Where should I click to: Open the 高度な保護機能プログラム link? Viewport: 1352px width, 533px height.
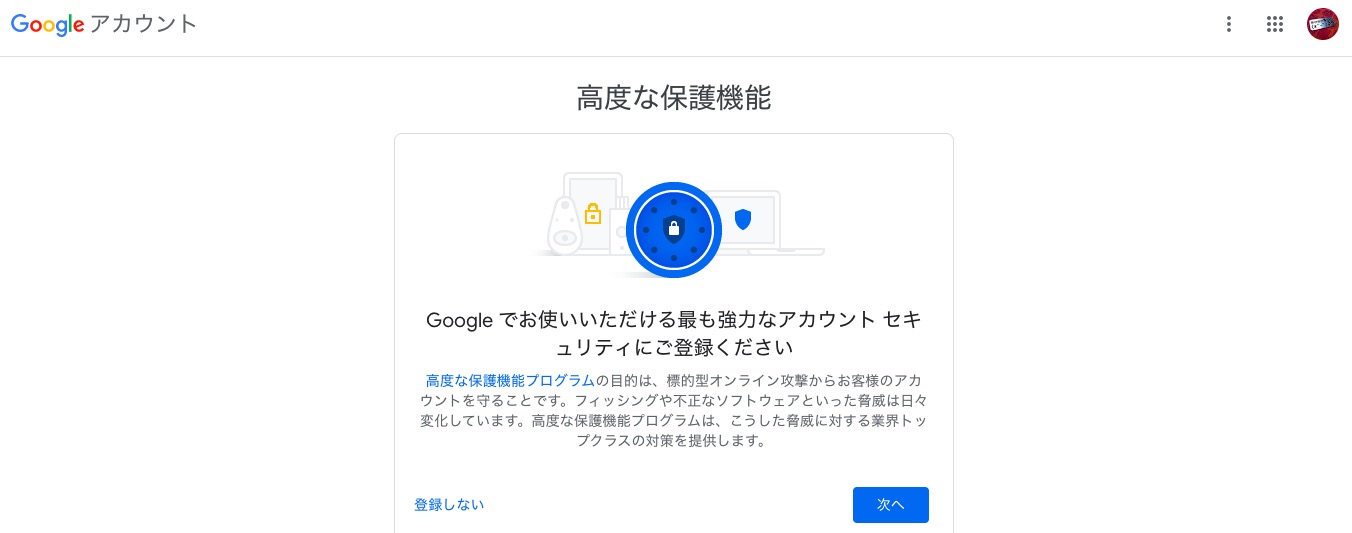(x=510, y=380)
